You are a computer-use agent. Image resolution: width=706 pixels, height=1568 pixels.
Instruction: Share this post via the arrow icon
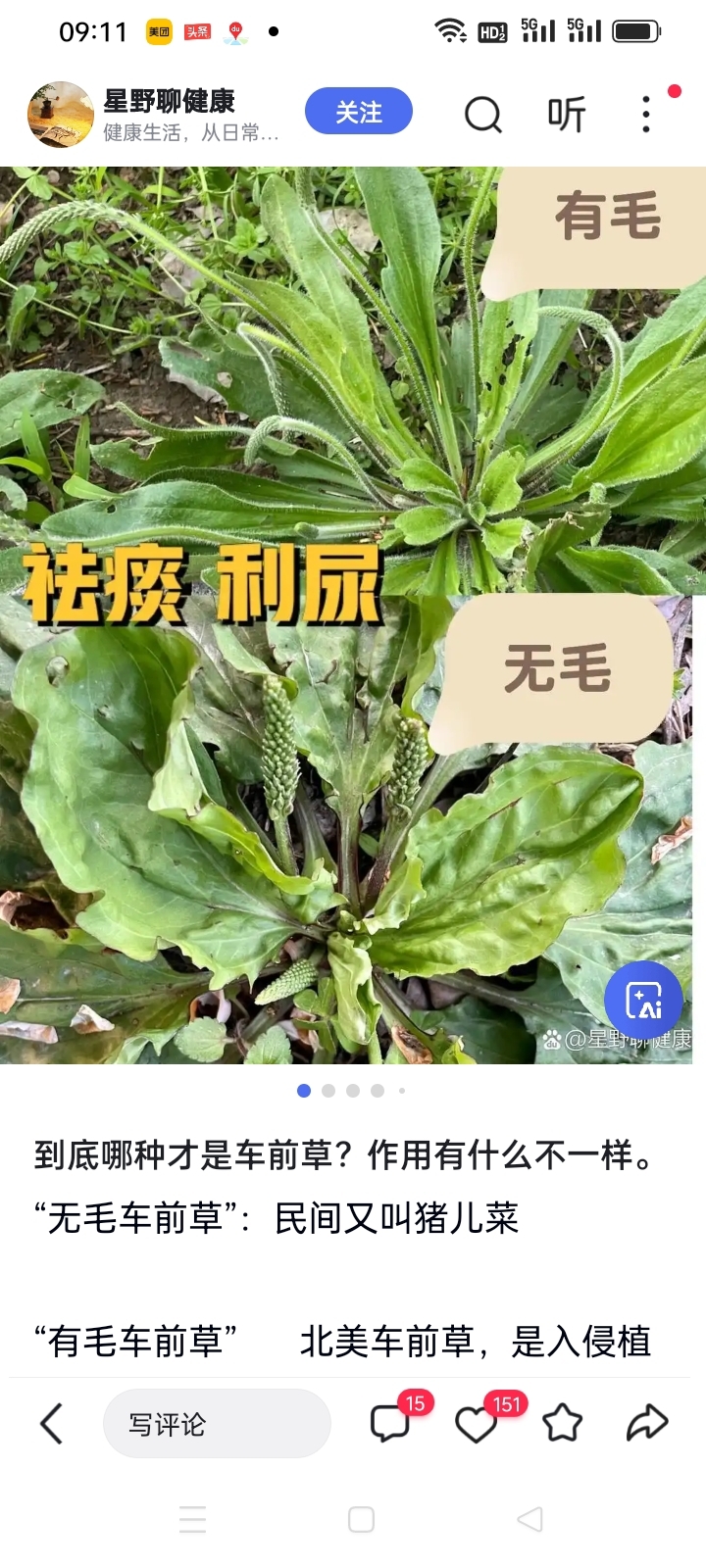647,1423
